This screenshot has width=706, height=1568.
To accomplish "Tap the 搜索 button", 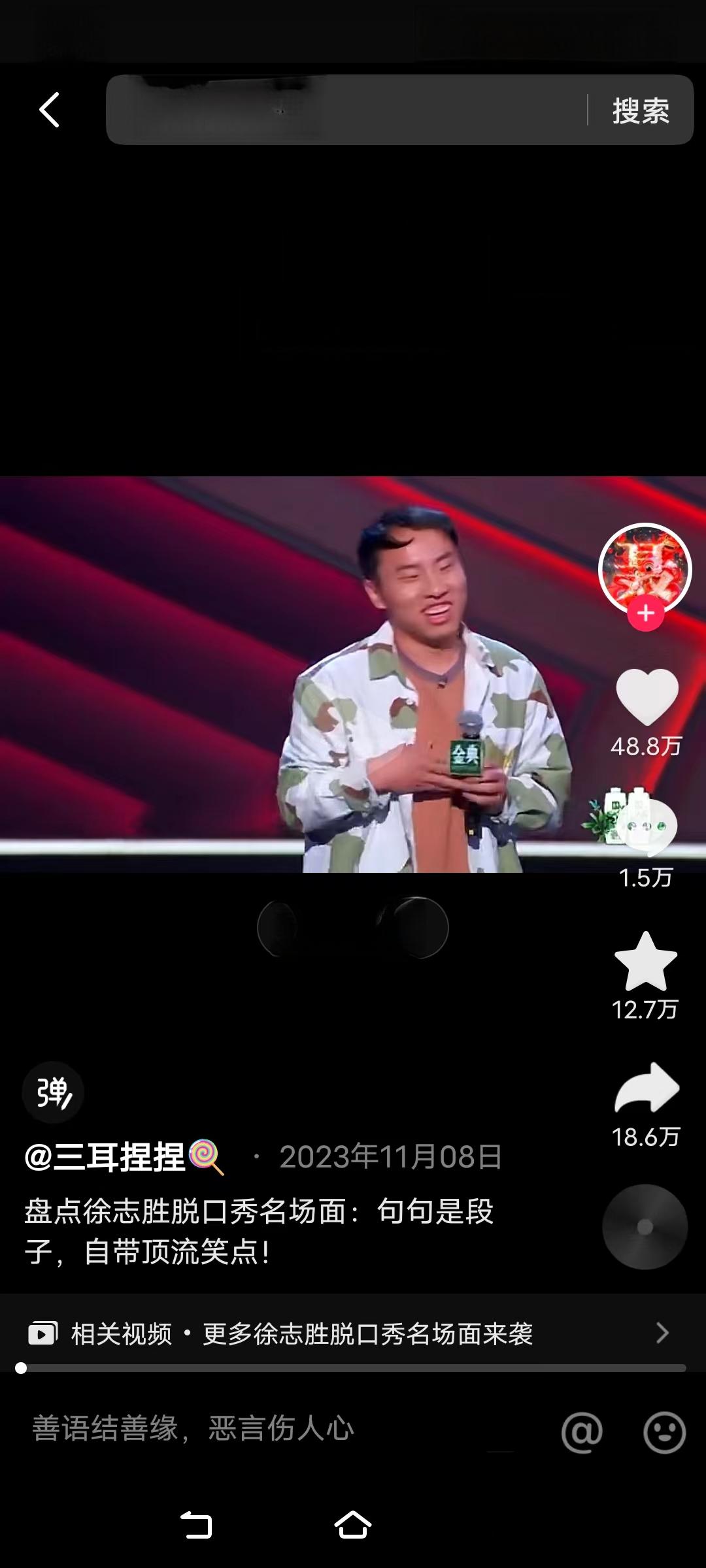I will pos(640,110).
